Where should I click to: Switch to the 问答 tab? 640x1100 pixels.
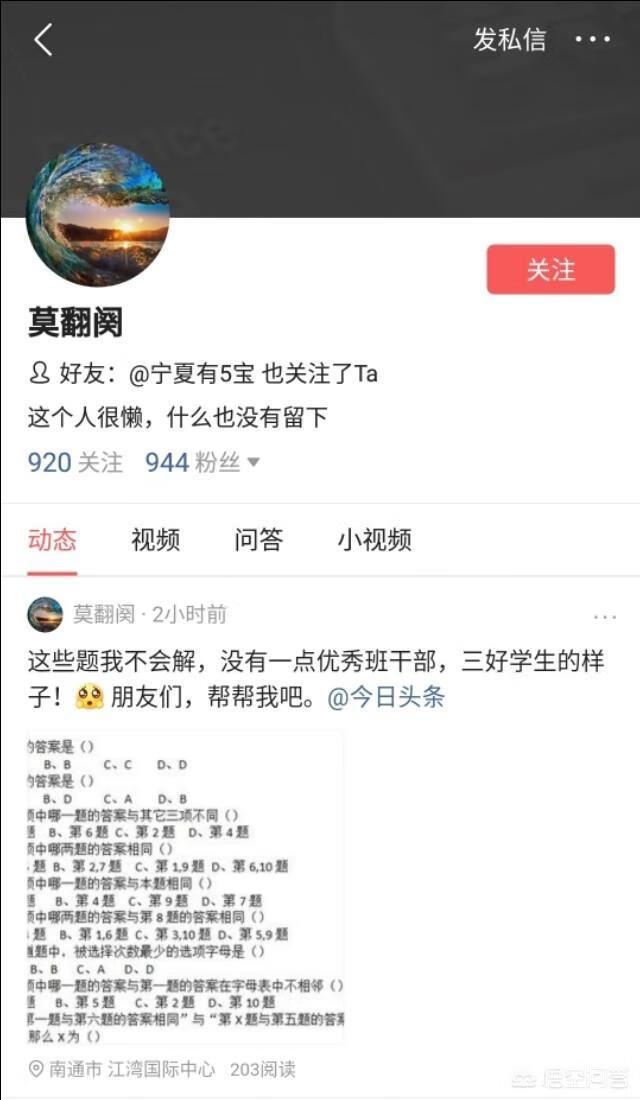[259, 540]
